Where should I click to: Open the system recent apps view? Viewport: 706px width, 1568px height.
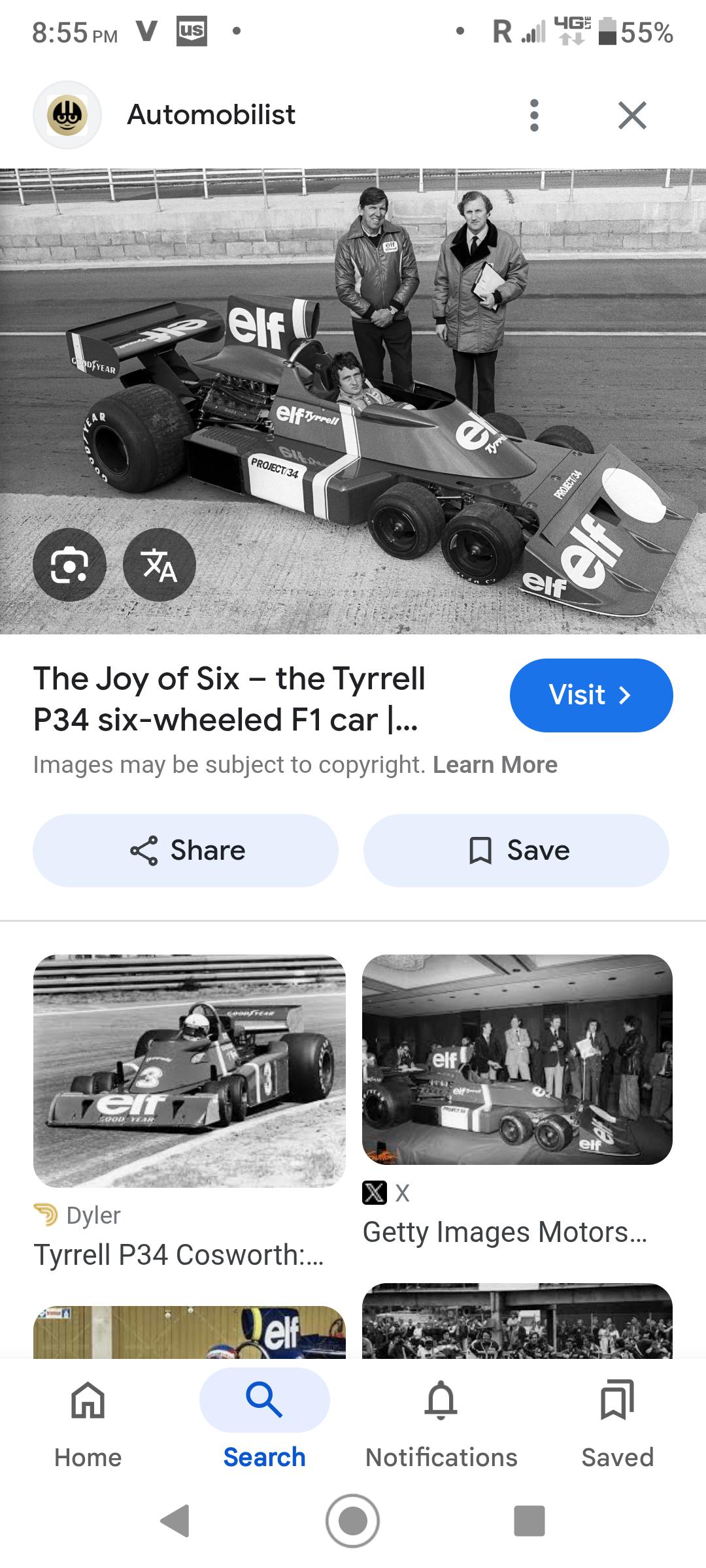tap(529, 1520)
